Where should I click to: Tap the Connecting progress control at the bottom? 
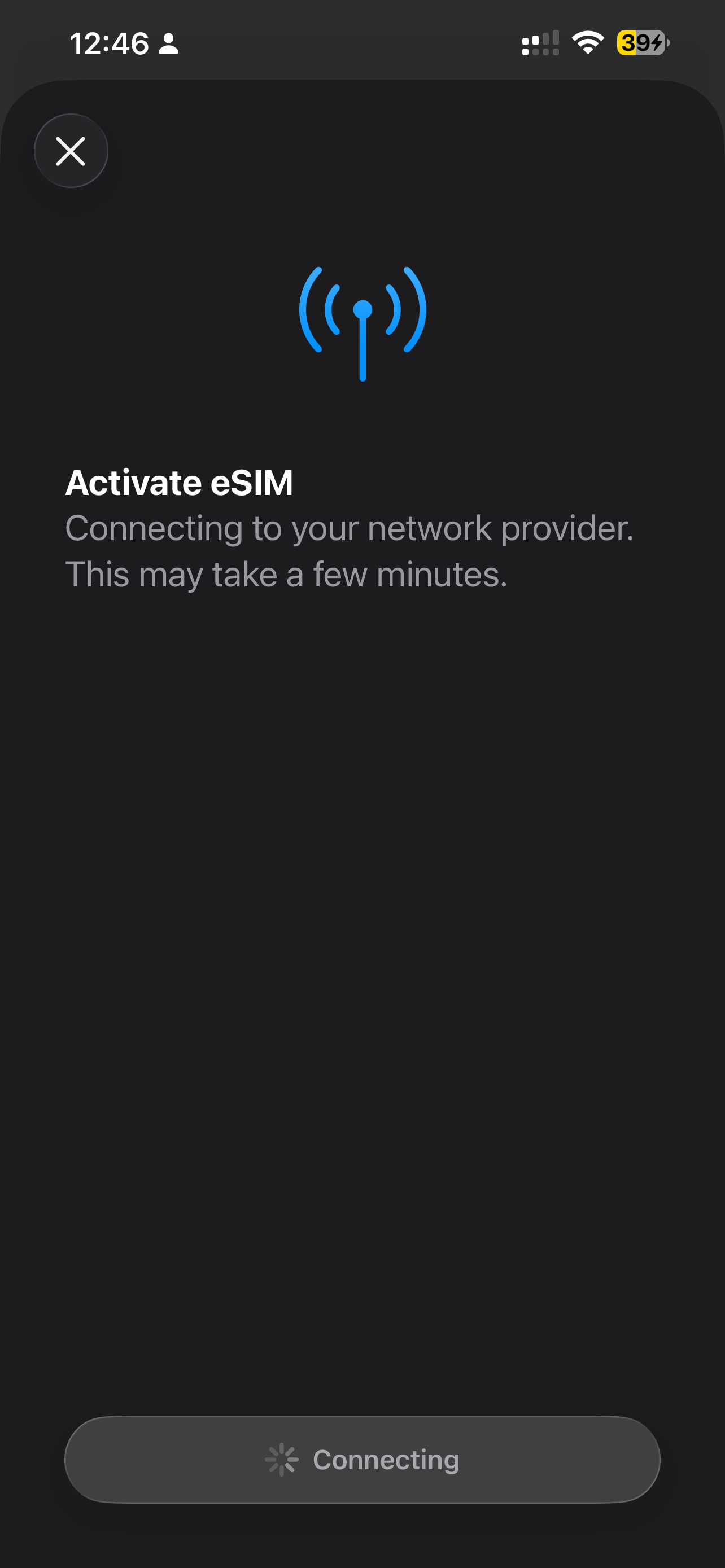tap(362, 1459)
